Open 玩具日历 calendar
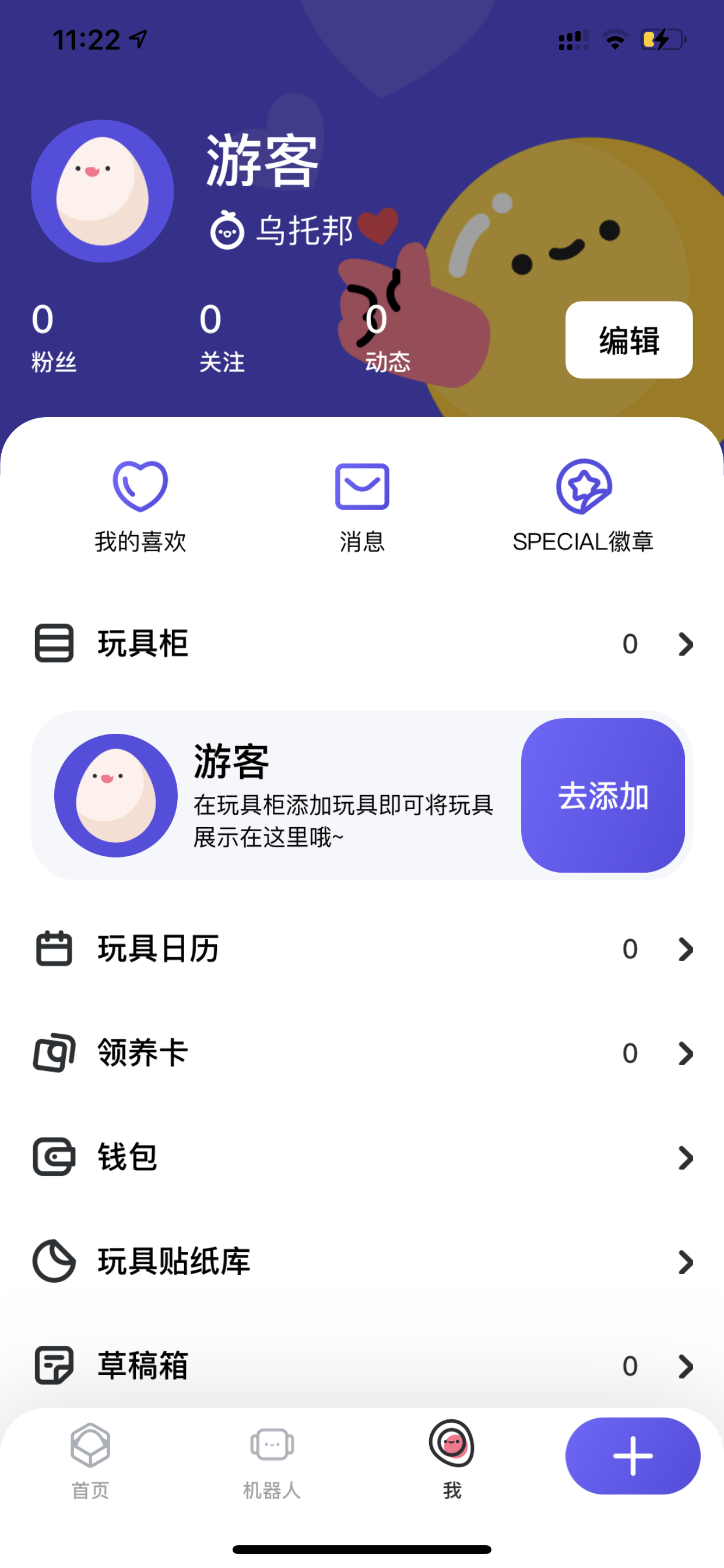 [x=362, y=949]
